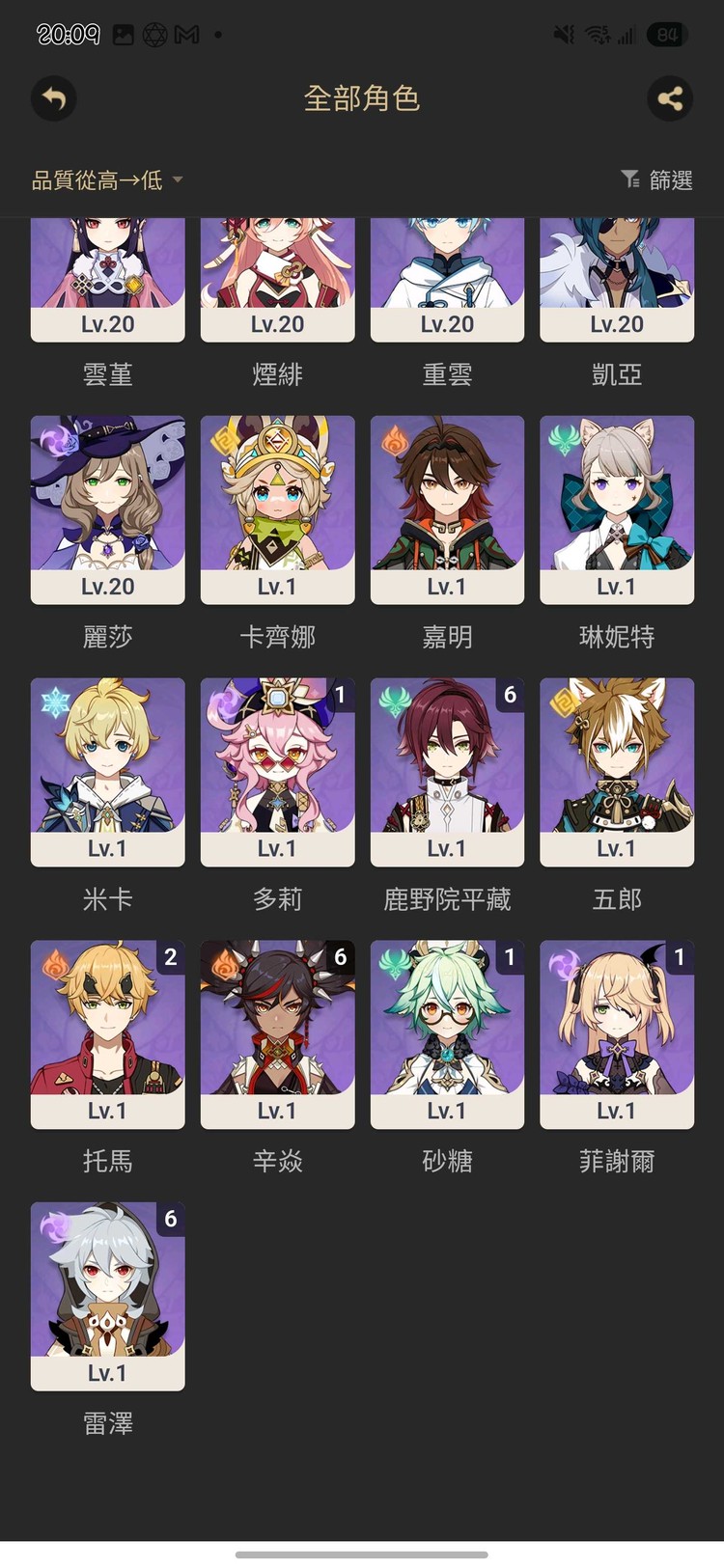Tap the 麗莎 character card
The image size is (724, 1568).
tap(107, 509)
